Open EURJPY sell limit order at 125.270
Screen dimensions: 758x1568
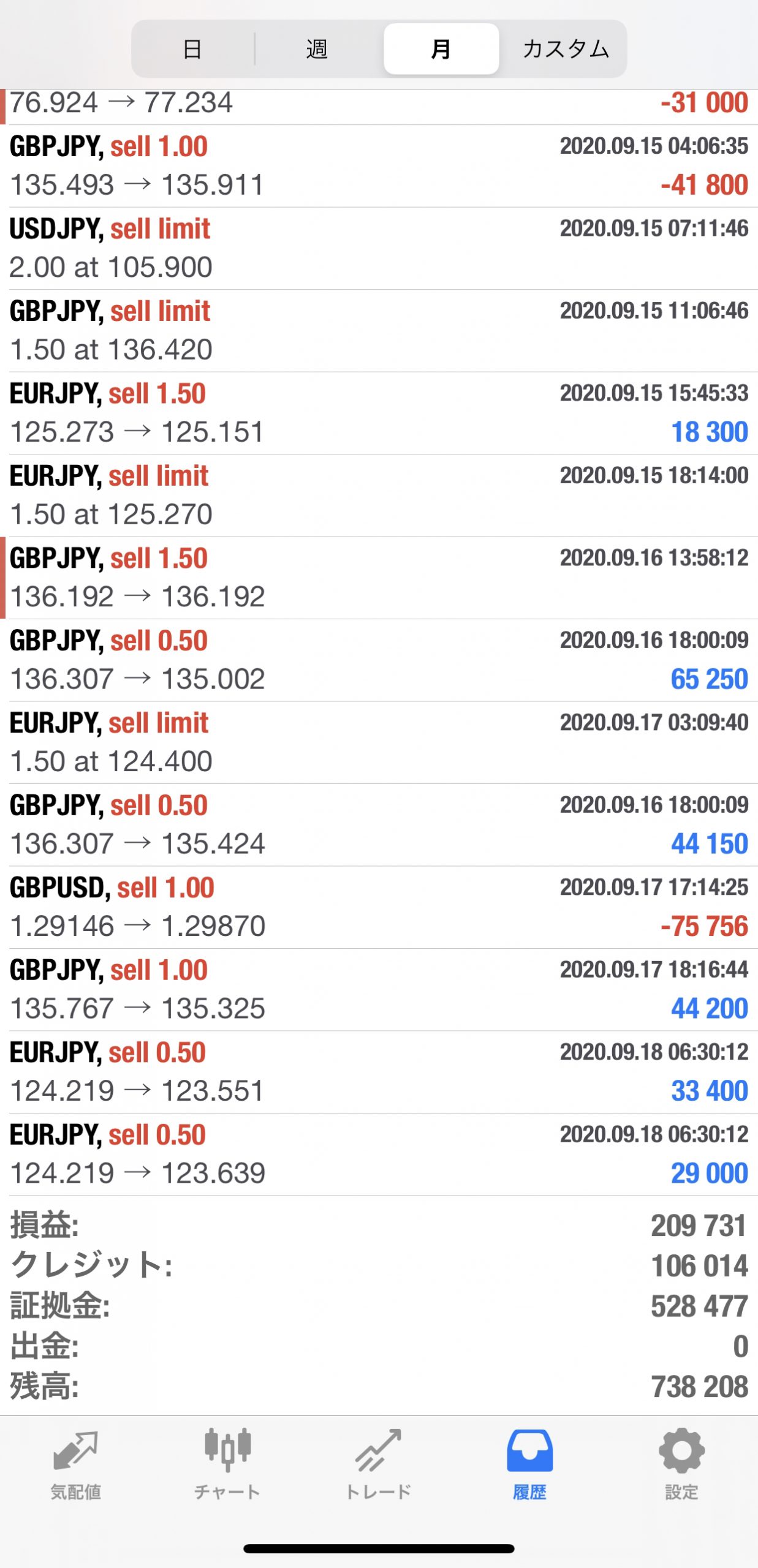click(379, 495)
